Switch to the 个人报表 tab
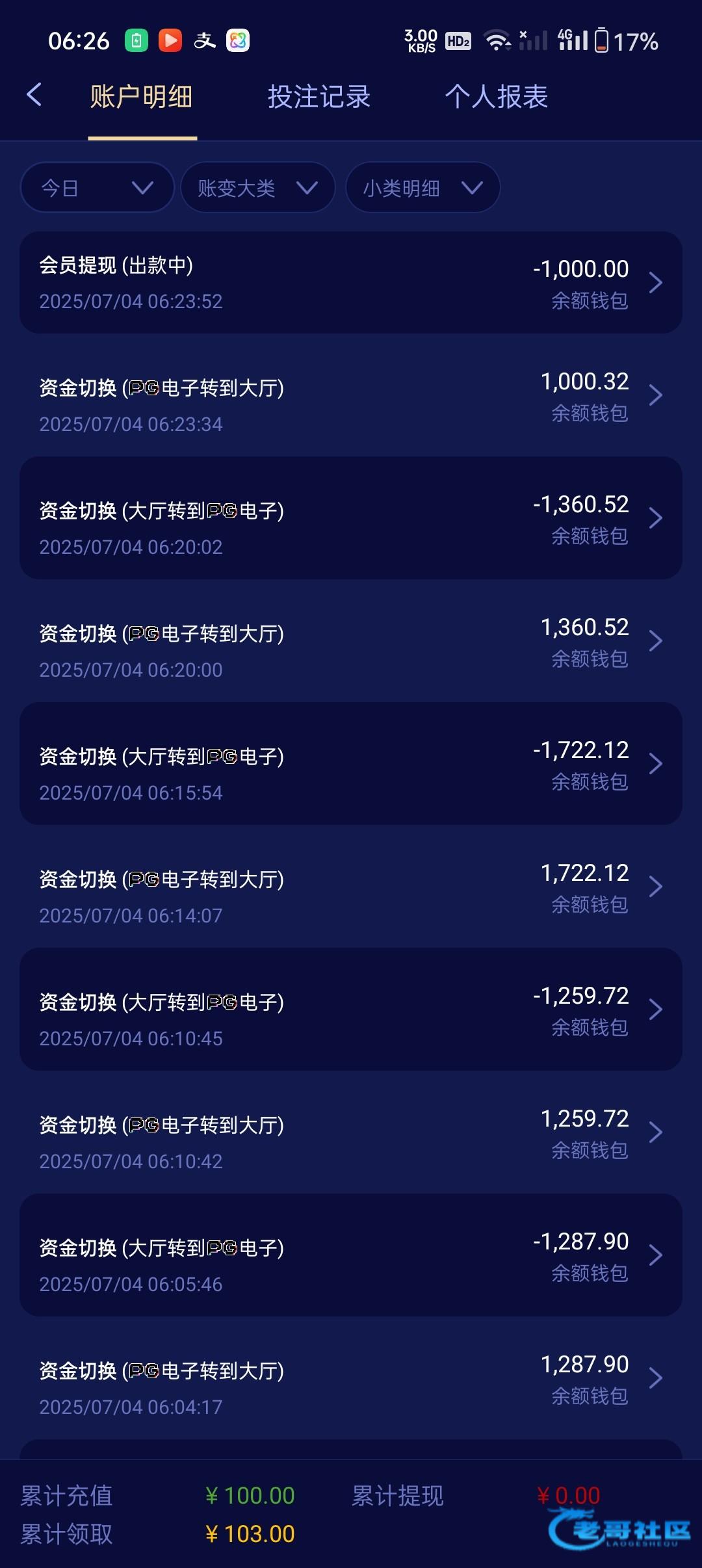The width and height of the screenshot is (702, 1568). click(497, 97)
